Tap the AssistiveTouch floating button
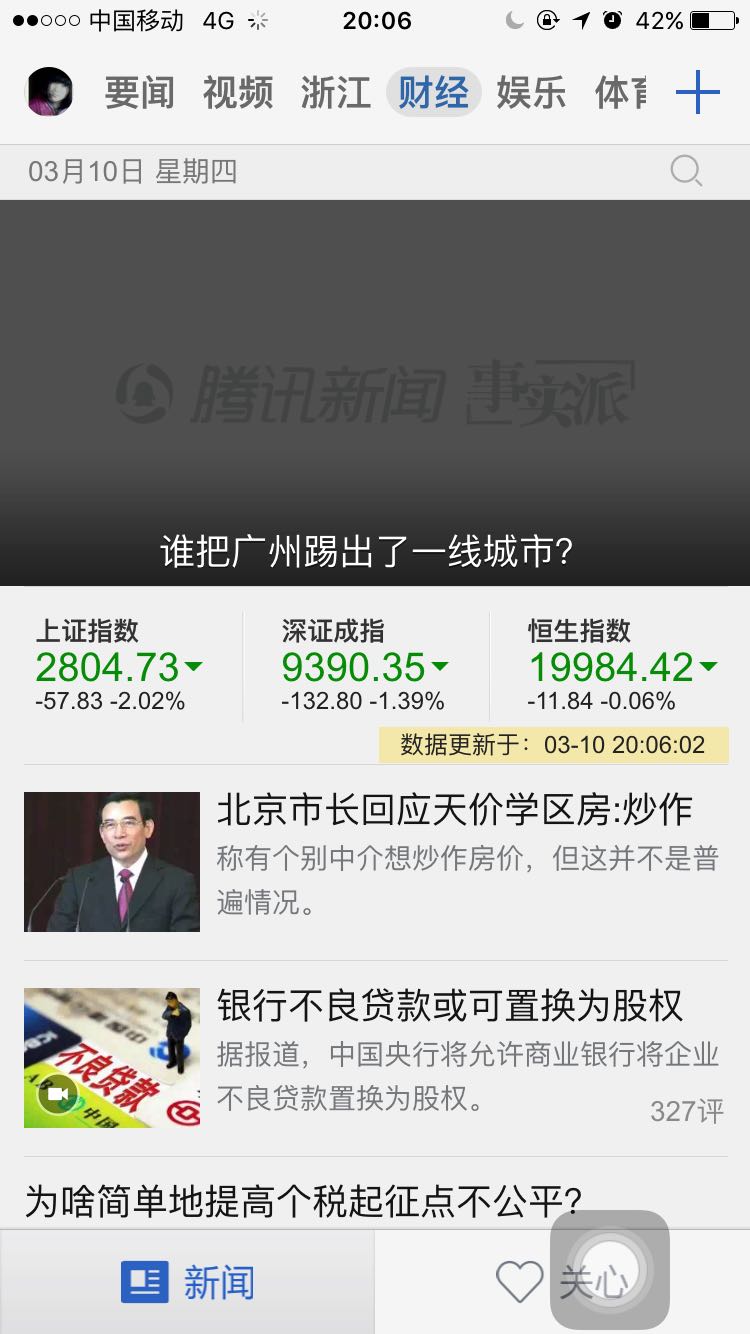 (610, 1270)
